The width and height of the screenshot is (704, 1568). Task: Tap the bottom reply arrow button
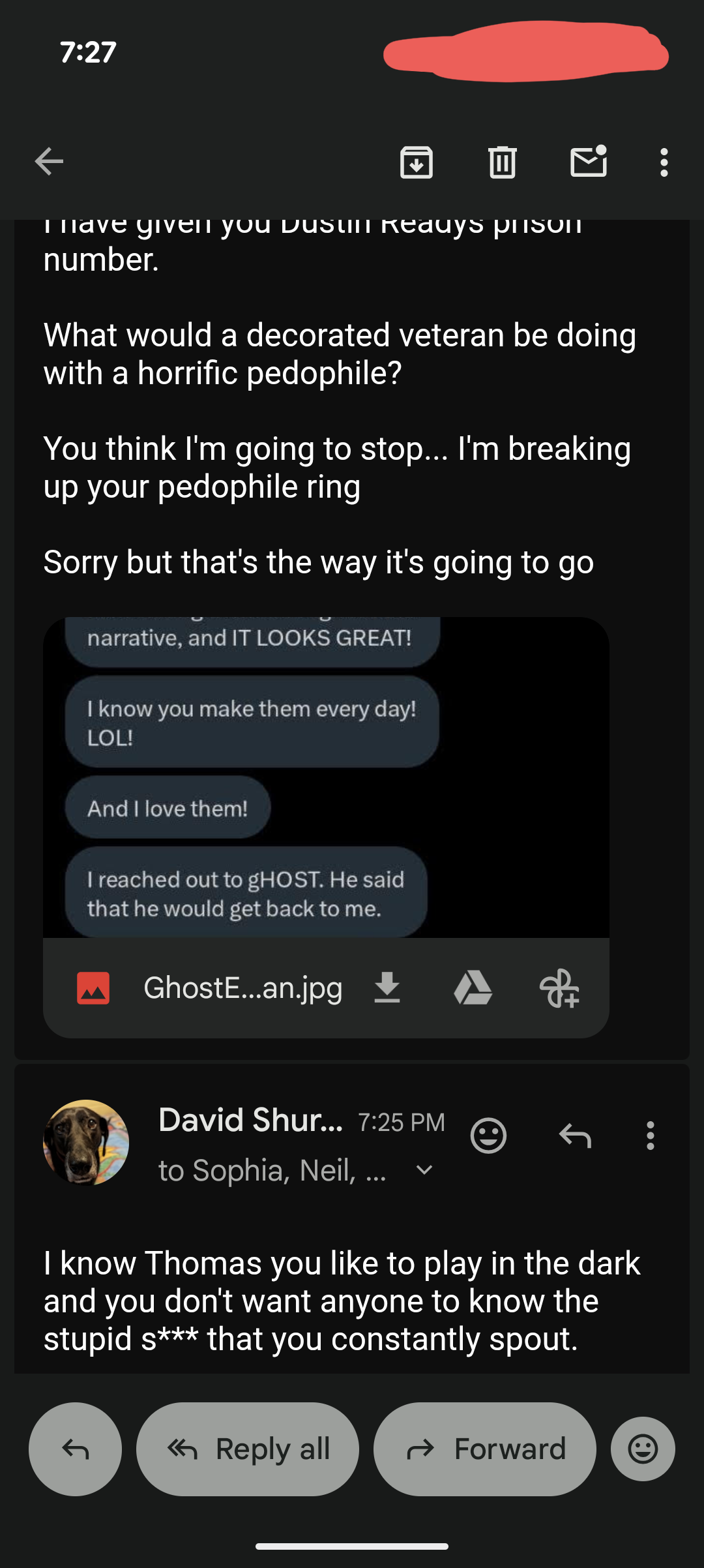tap(76, 1449)
